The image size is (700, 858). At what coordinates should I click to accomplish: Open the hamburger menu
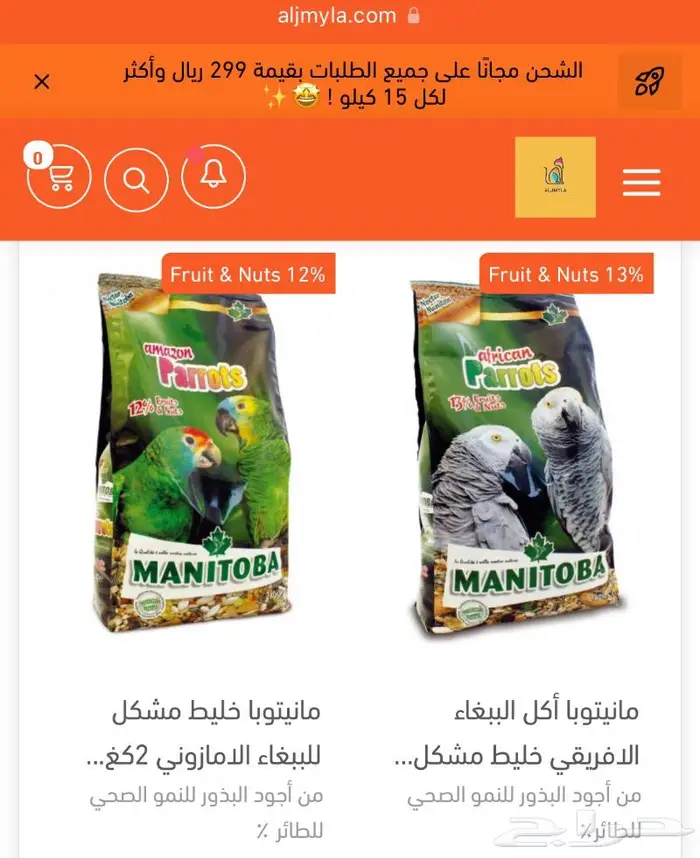(641, 182)
